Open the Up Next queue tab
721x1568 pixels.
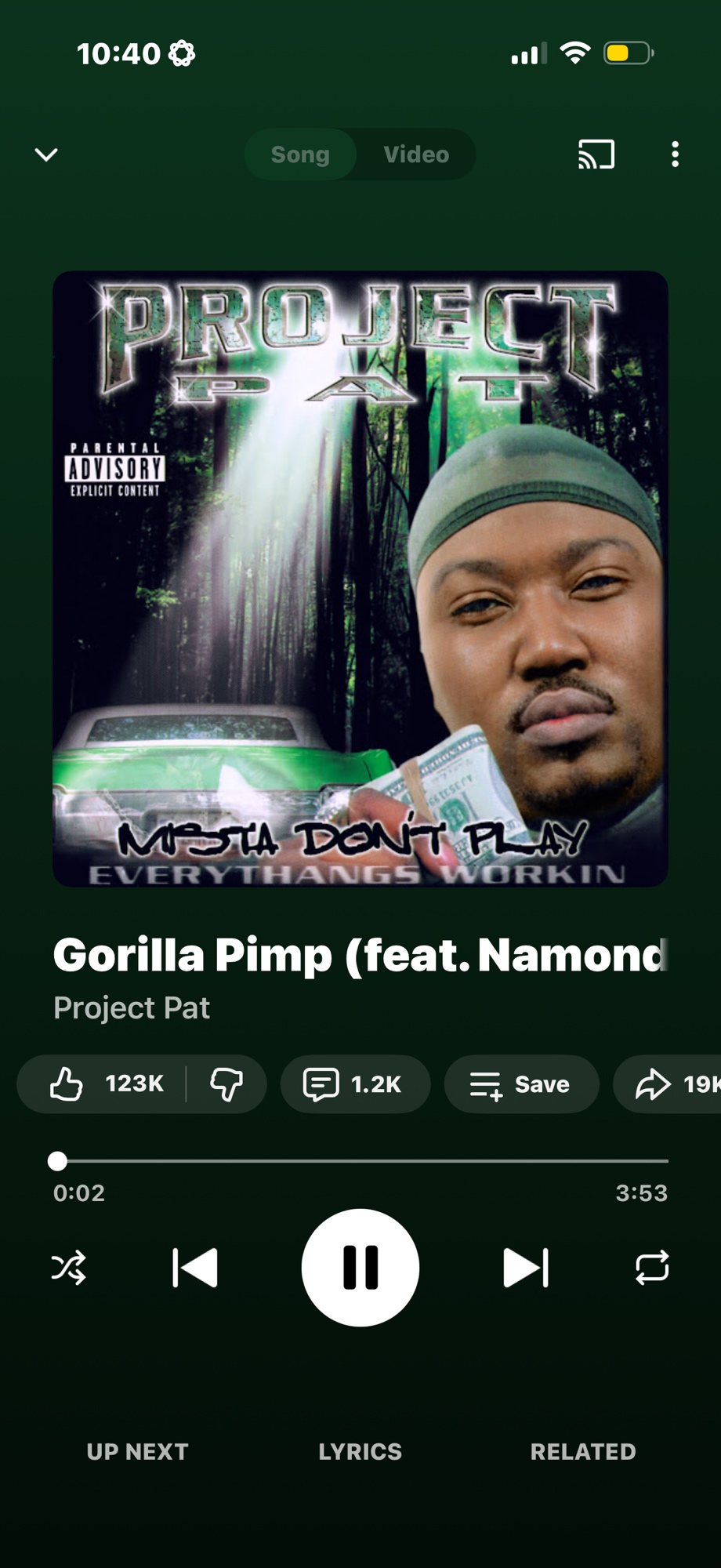click(137, 1452)
